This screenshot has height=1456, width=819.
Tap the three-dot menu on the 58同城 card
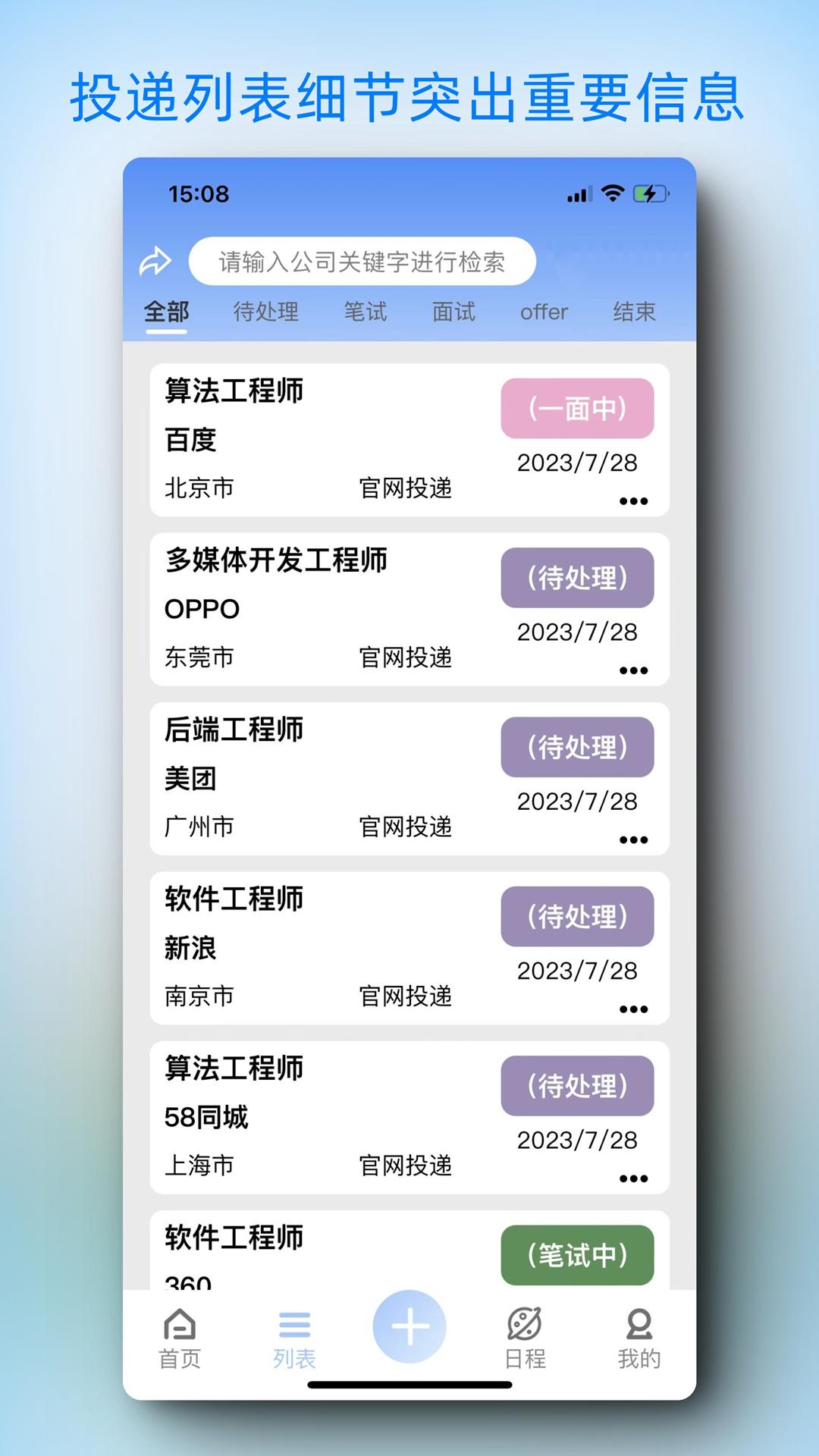tap(634, 1178)
